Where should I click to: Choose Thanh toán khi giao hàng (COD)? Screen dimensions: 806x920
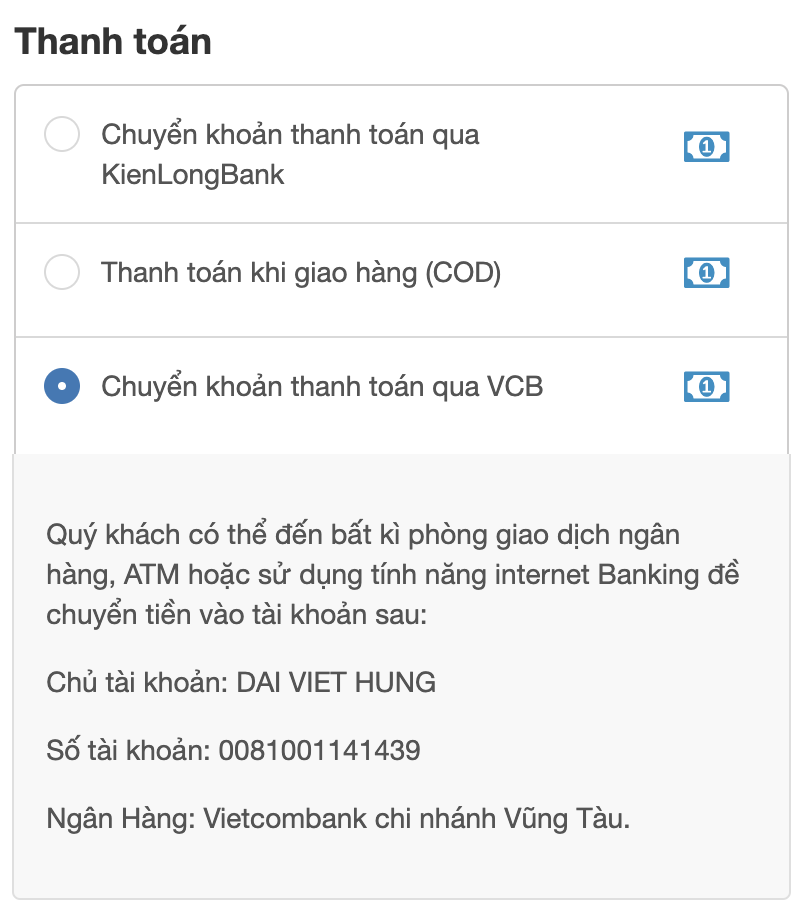click(62, 272)
